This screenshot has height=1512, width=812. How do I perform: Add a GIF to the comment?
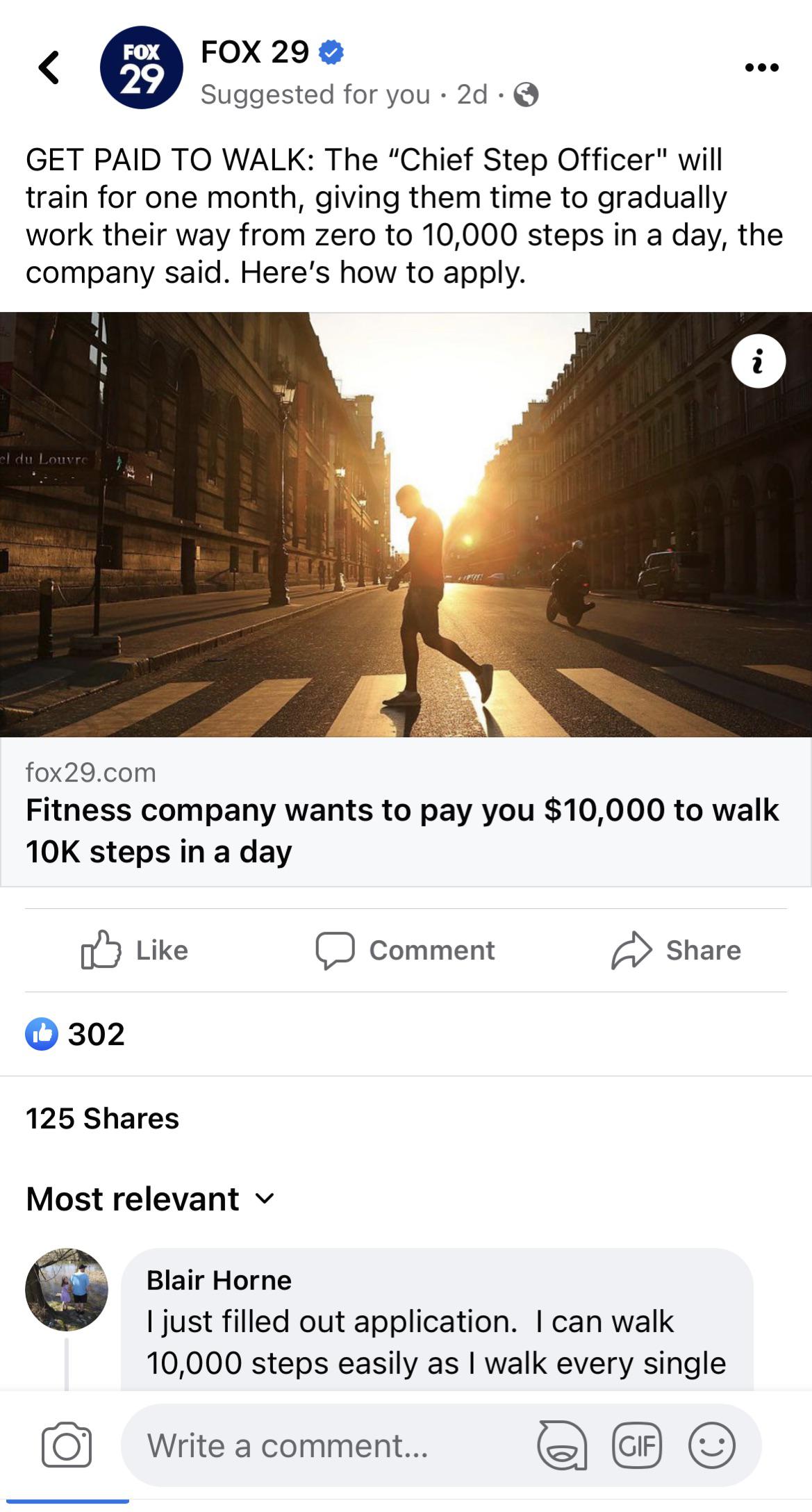click(x=636, y=1446)
